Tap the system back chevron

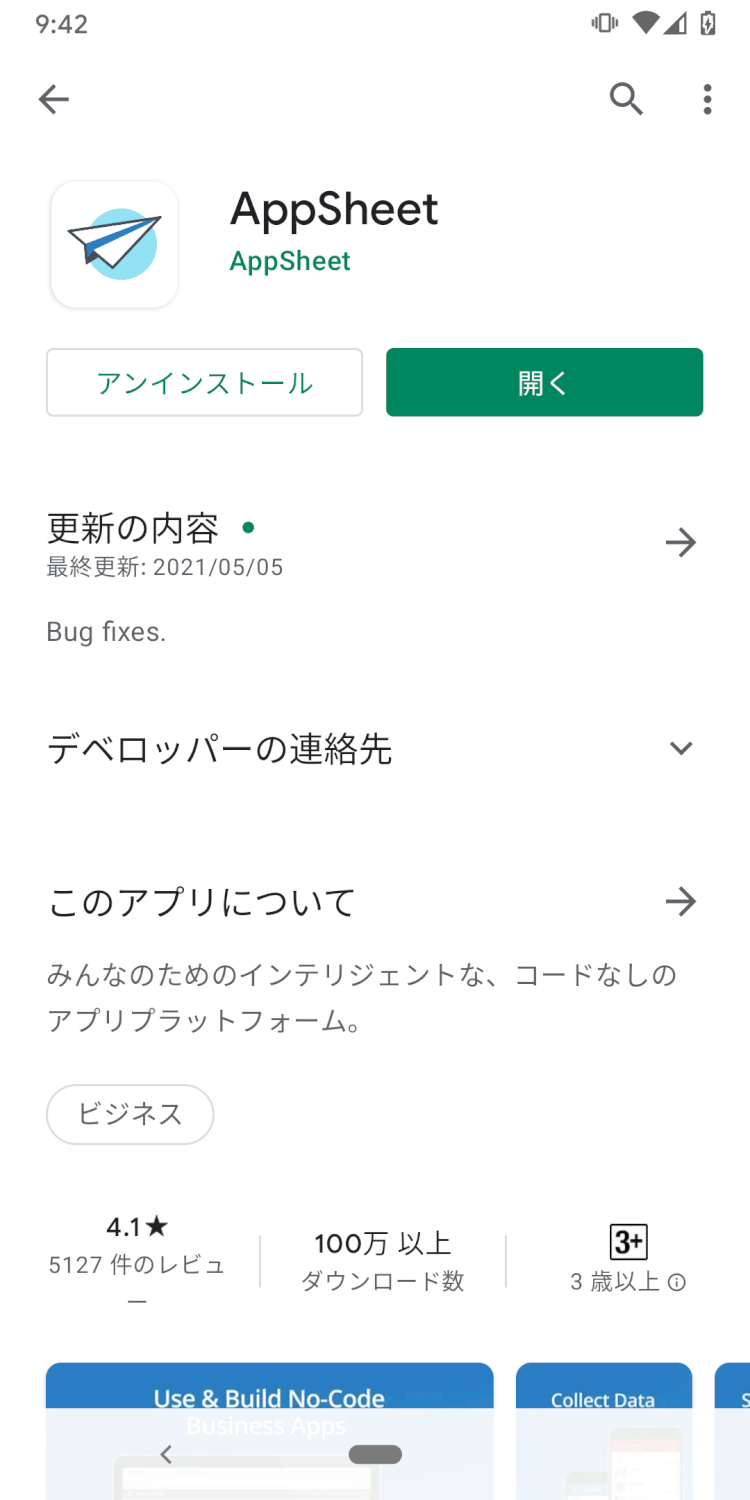point(167,1455)
